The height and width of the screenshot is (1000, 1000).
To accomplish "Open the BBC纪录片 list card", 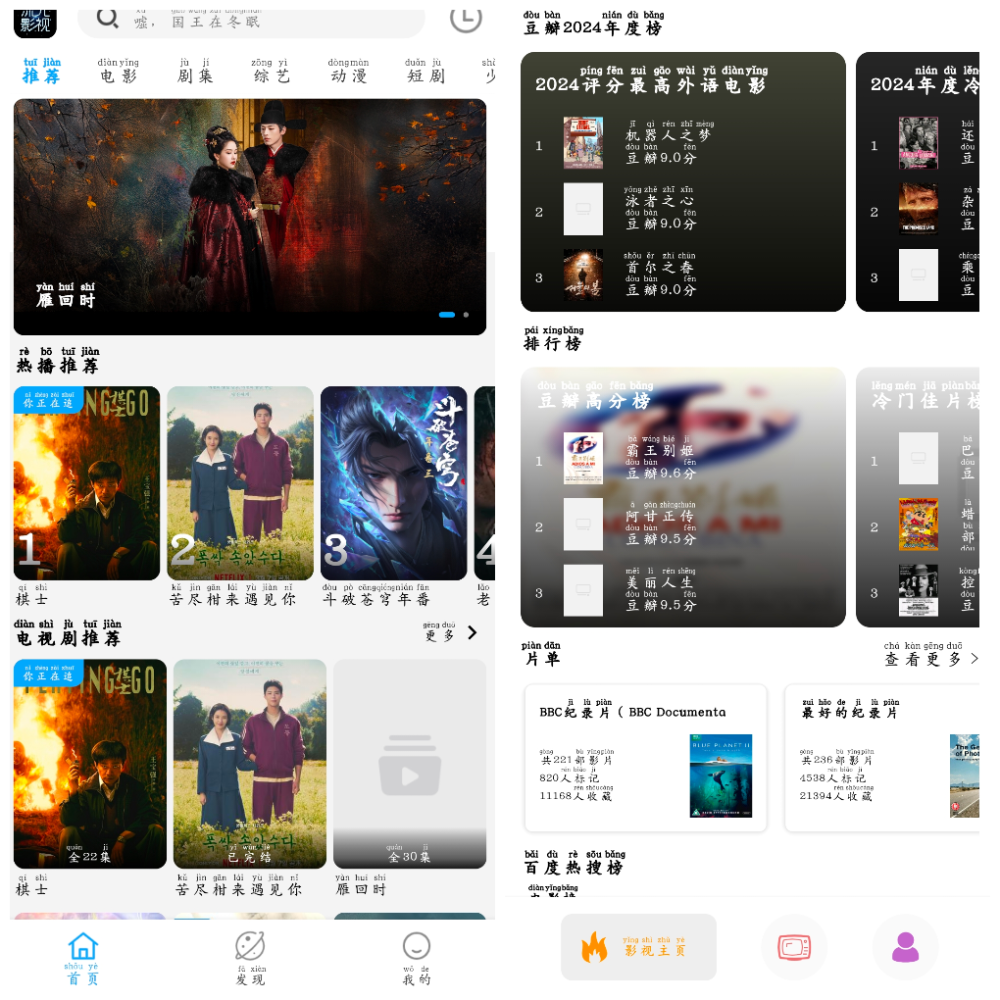I will [x=646, y=758].
